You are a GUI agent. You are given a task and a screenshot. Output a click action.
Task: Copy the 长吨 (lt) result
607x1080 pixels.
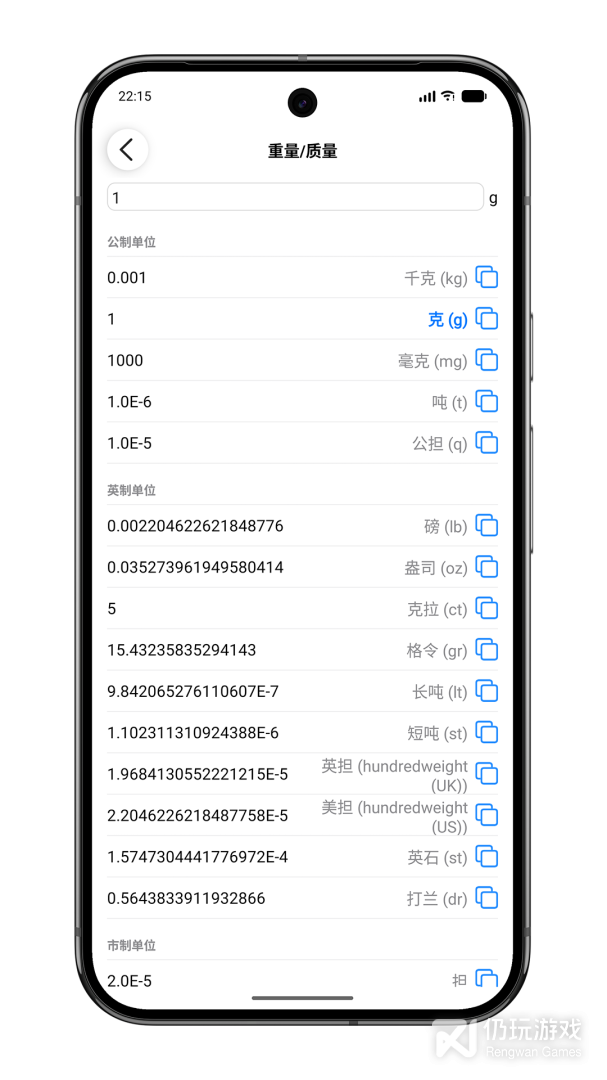coord(487,691)
